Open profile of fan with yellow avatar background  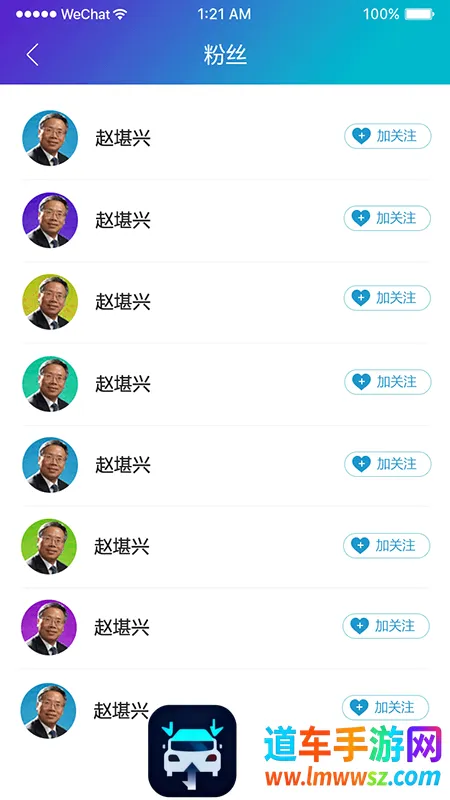50,302
